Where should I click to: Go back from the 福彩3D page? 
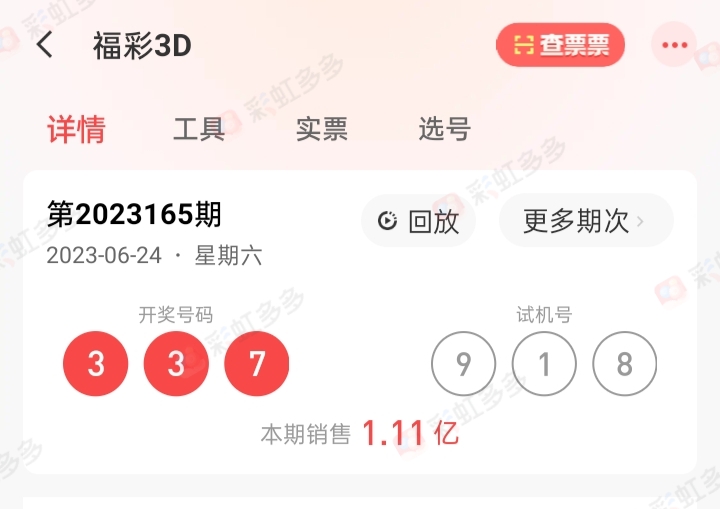tap(45, 46)
